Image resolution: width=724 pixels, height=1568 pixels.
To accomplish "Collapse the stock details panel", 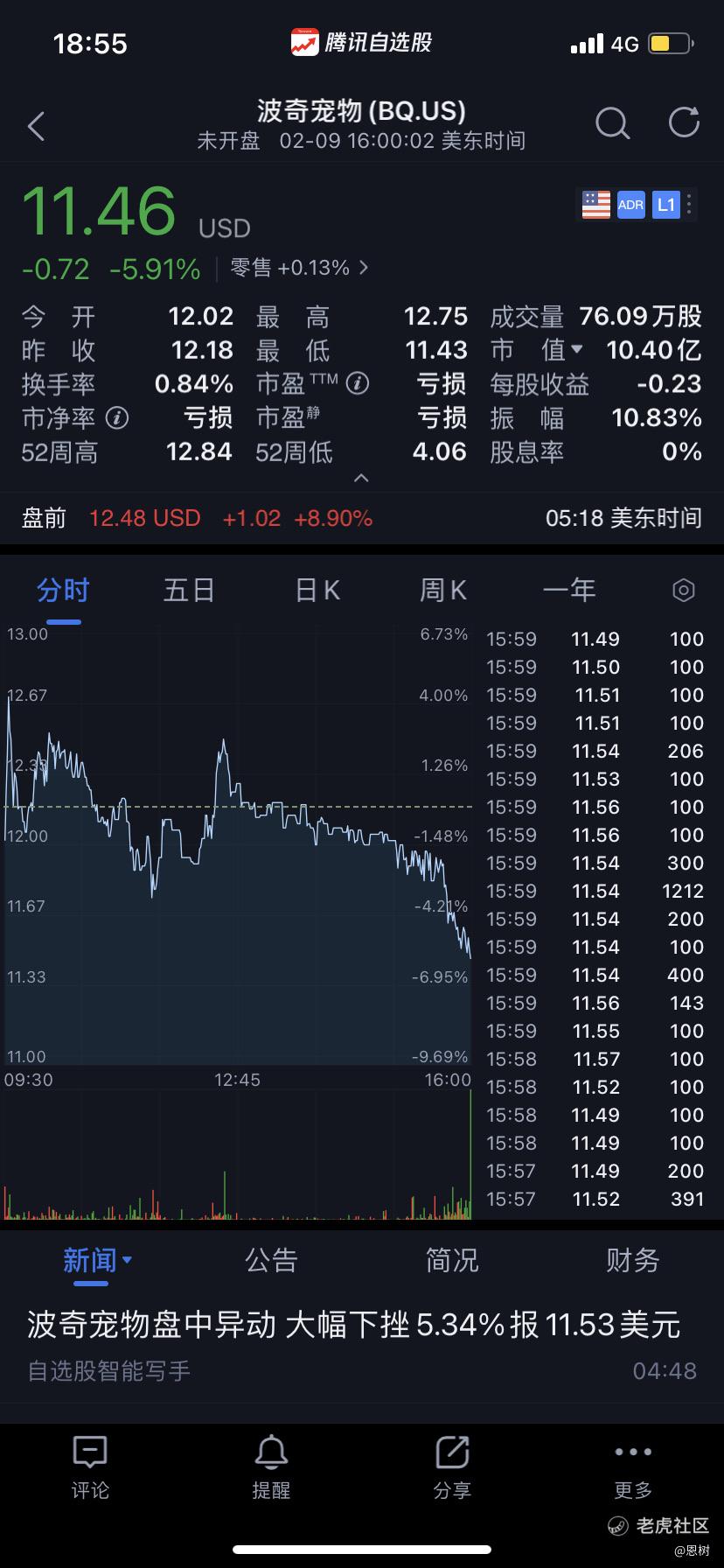I will coord(361,479).
